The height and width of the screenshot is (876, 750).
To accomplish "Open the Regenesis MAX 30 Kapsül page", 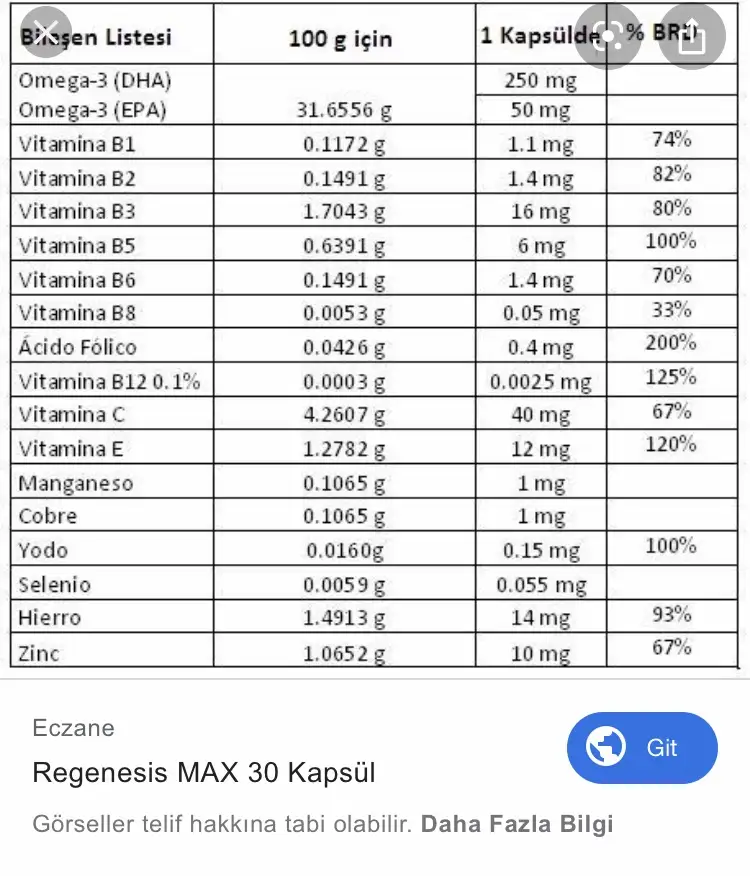I will [x=204, y=773].
